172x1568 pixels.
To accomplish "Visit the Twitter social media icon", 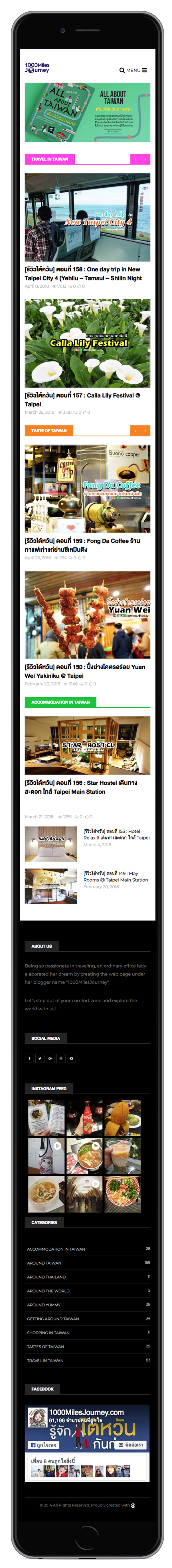I will 39,1059.
